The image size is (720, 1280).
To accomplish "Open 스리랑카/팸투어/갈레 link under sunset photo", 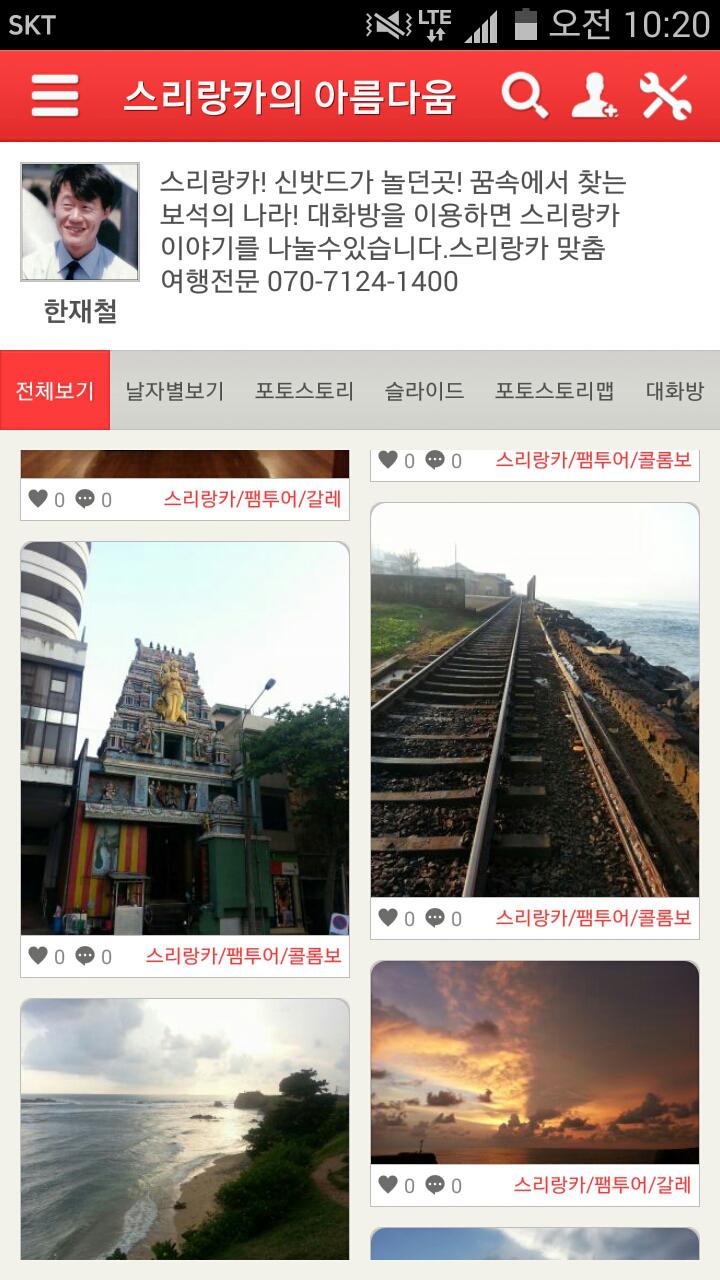I will pos(602,1185).
